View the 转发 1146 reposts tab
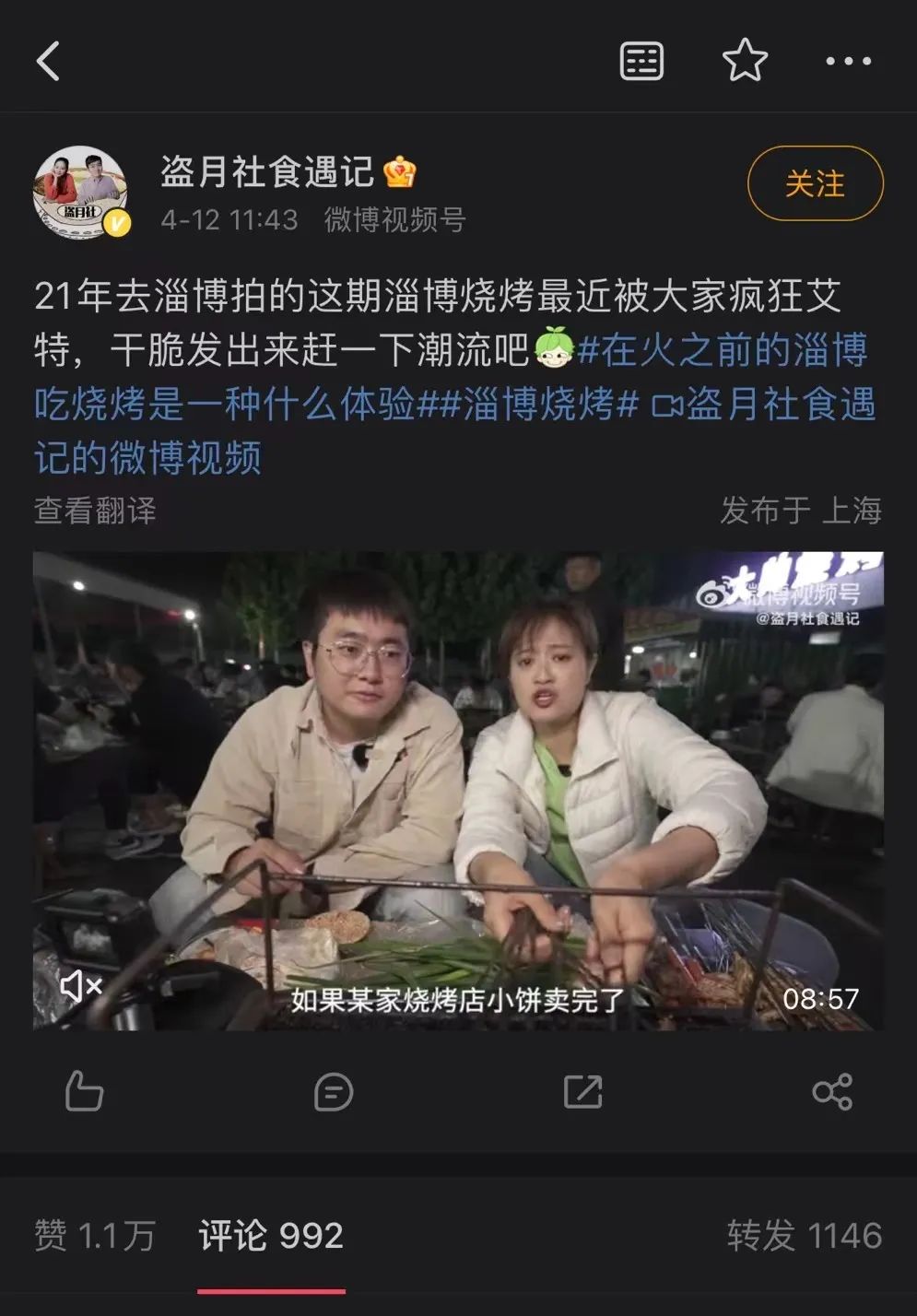This screenshot has width=917, height=1316. (804, 1236)
